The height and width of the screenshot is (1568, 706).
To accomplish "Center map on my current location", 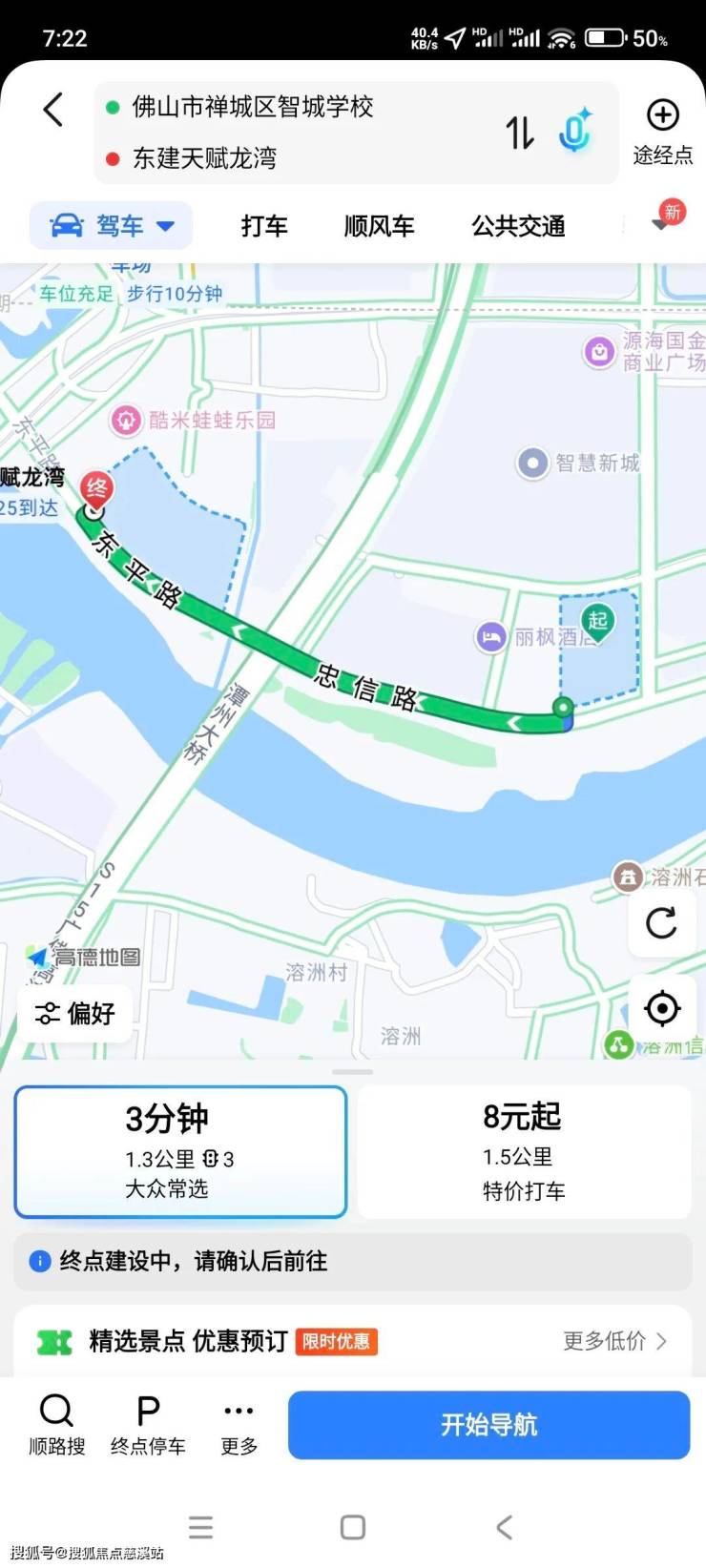I will (661, 1008).
